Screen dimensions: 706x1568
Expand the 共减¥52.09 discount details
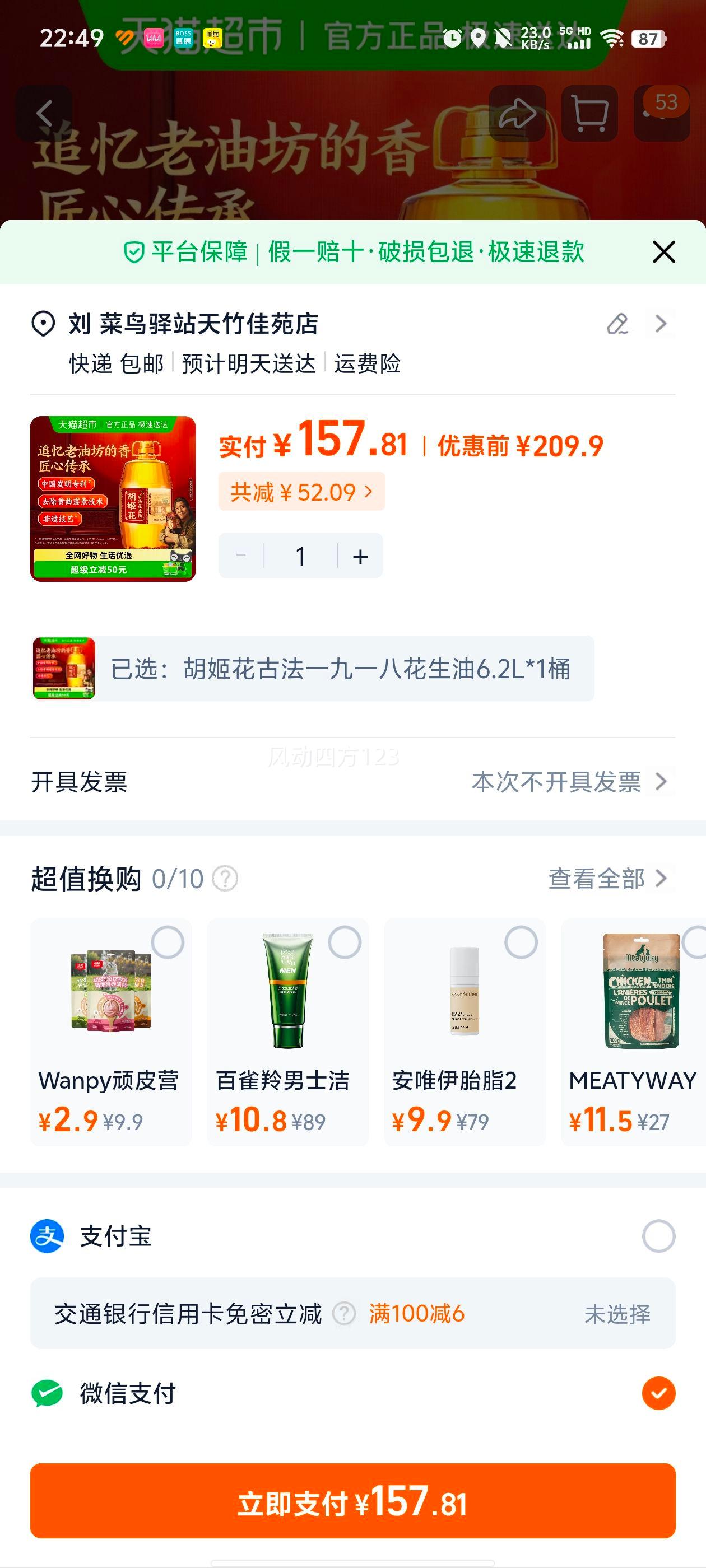point(301,491)
